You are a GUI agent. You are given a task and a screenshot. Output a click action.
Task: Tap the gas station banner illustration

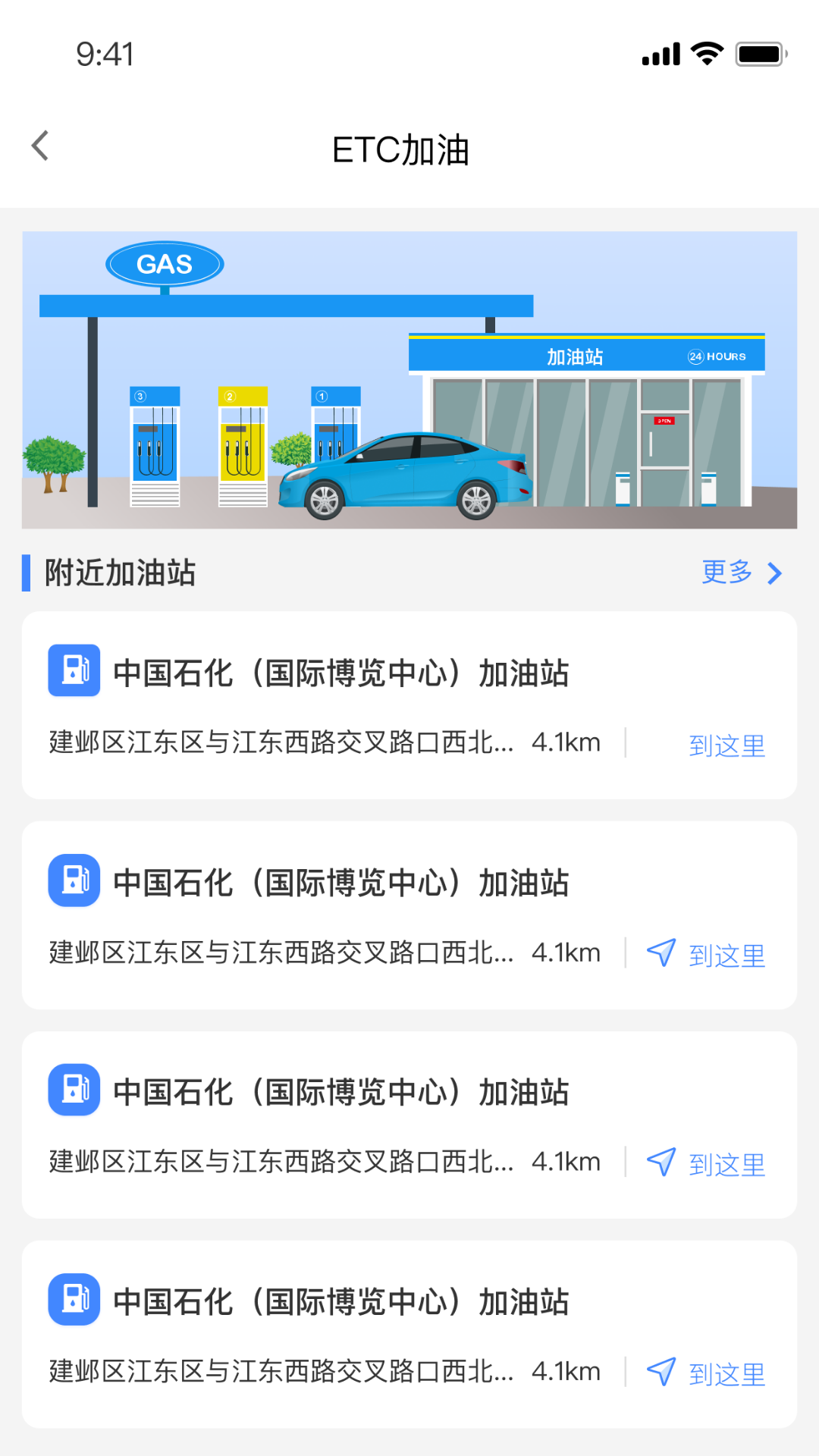(x=409, y=378)
